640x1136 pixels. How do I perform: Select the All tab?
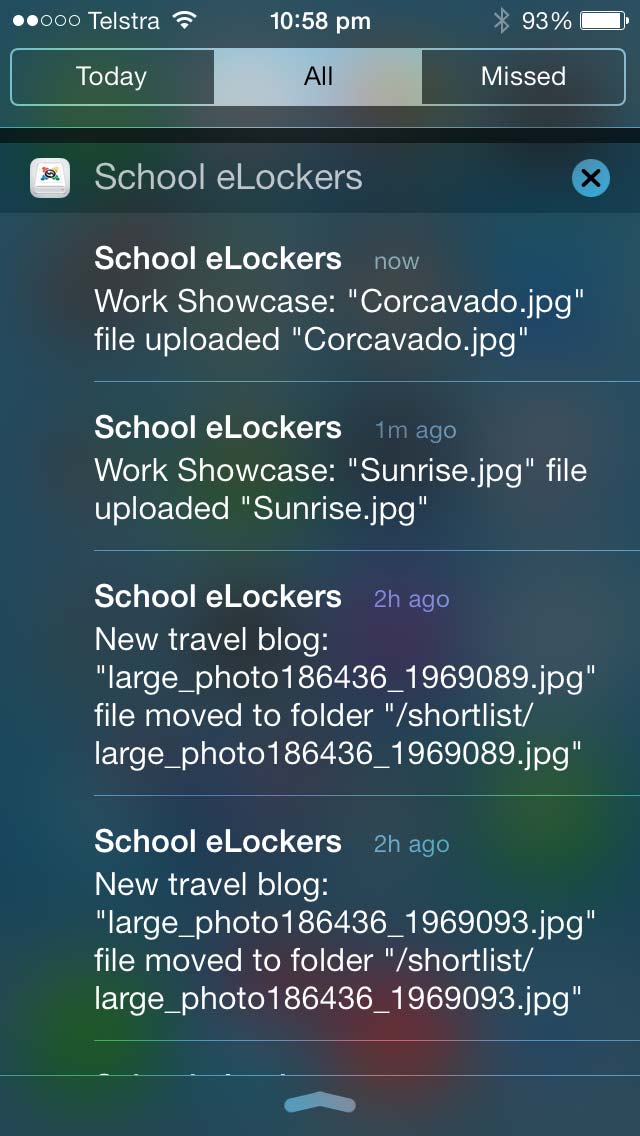click(x=318, y=77)
